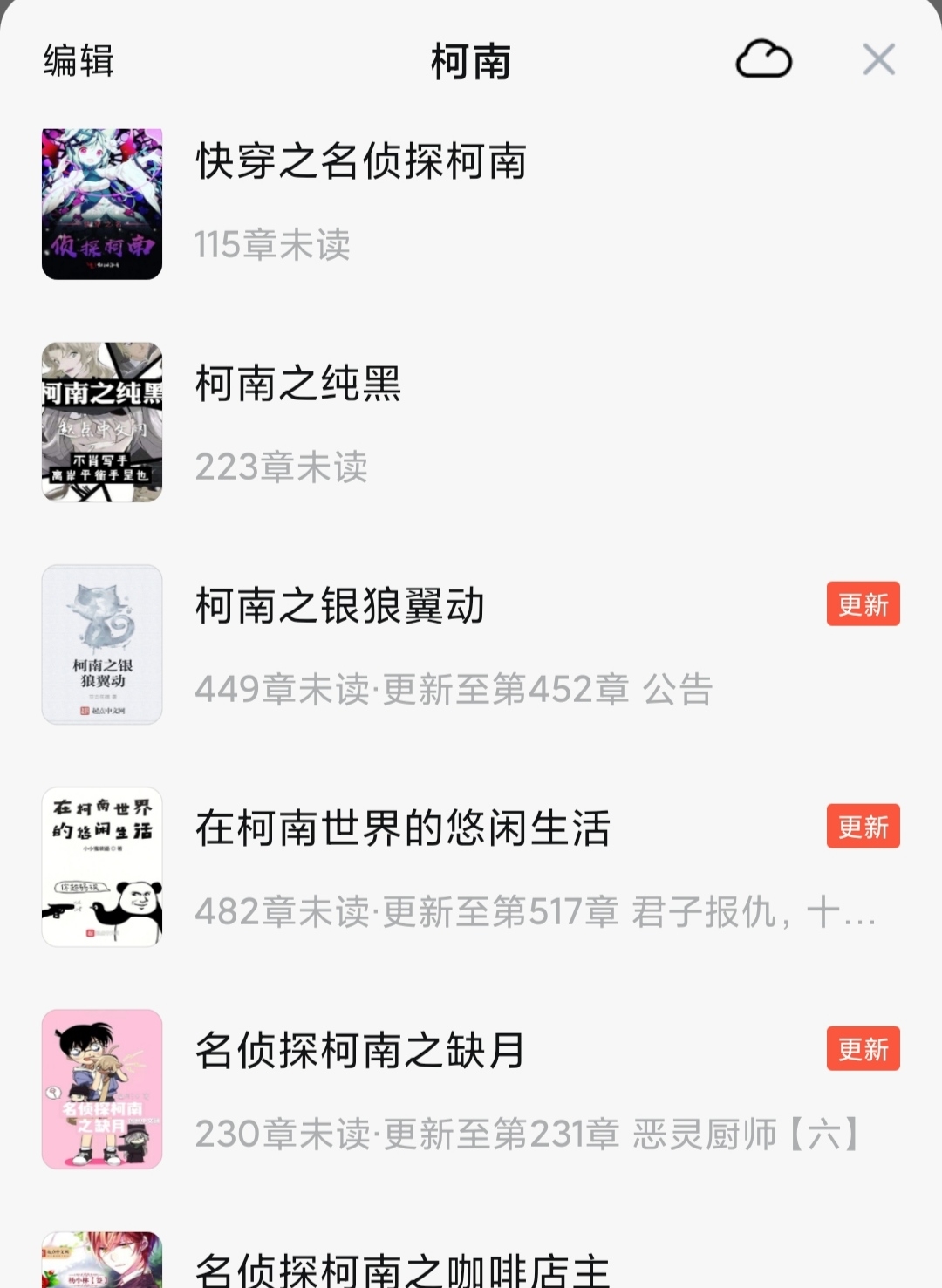Open the book 名侦探柯南之咖啡店主

tap(402, 1268)
